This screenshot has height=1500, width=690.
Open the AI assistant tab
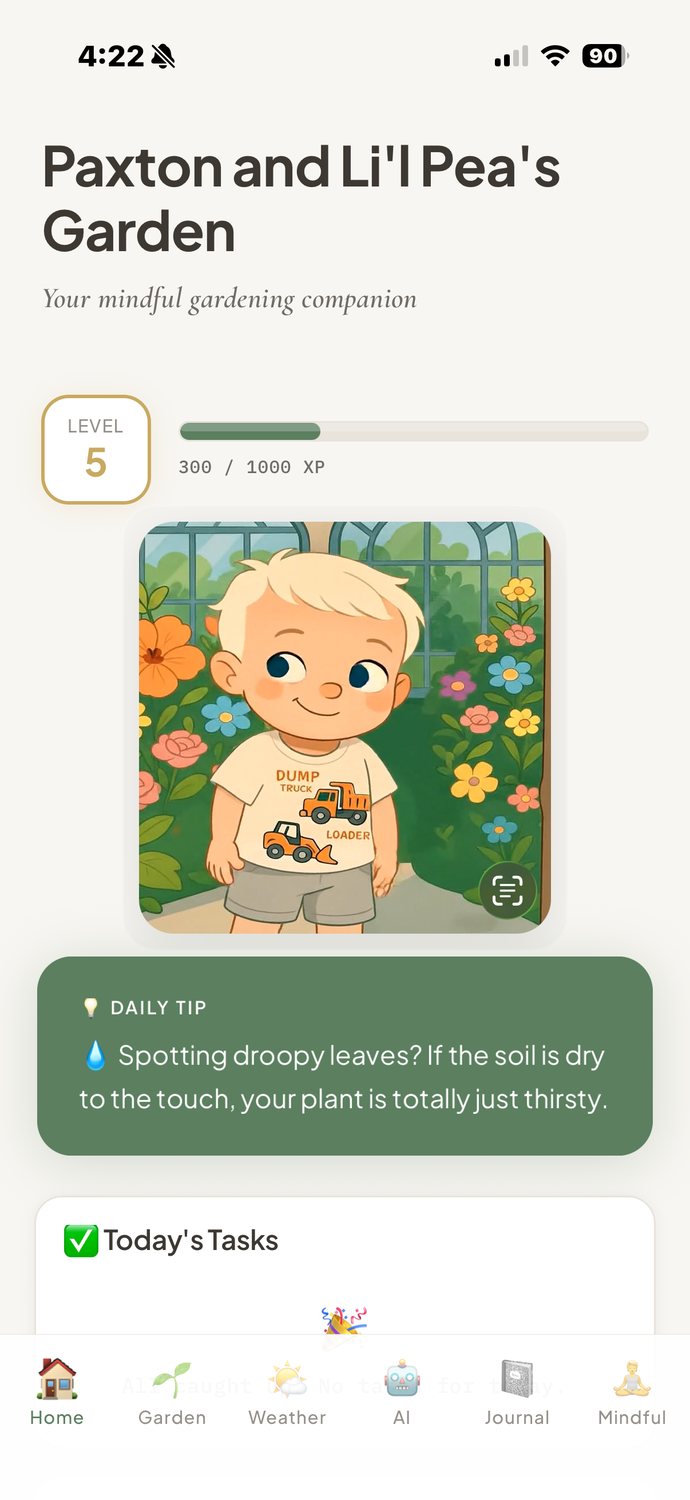click(x=402, y=1392)
